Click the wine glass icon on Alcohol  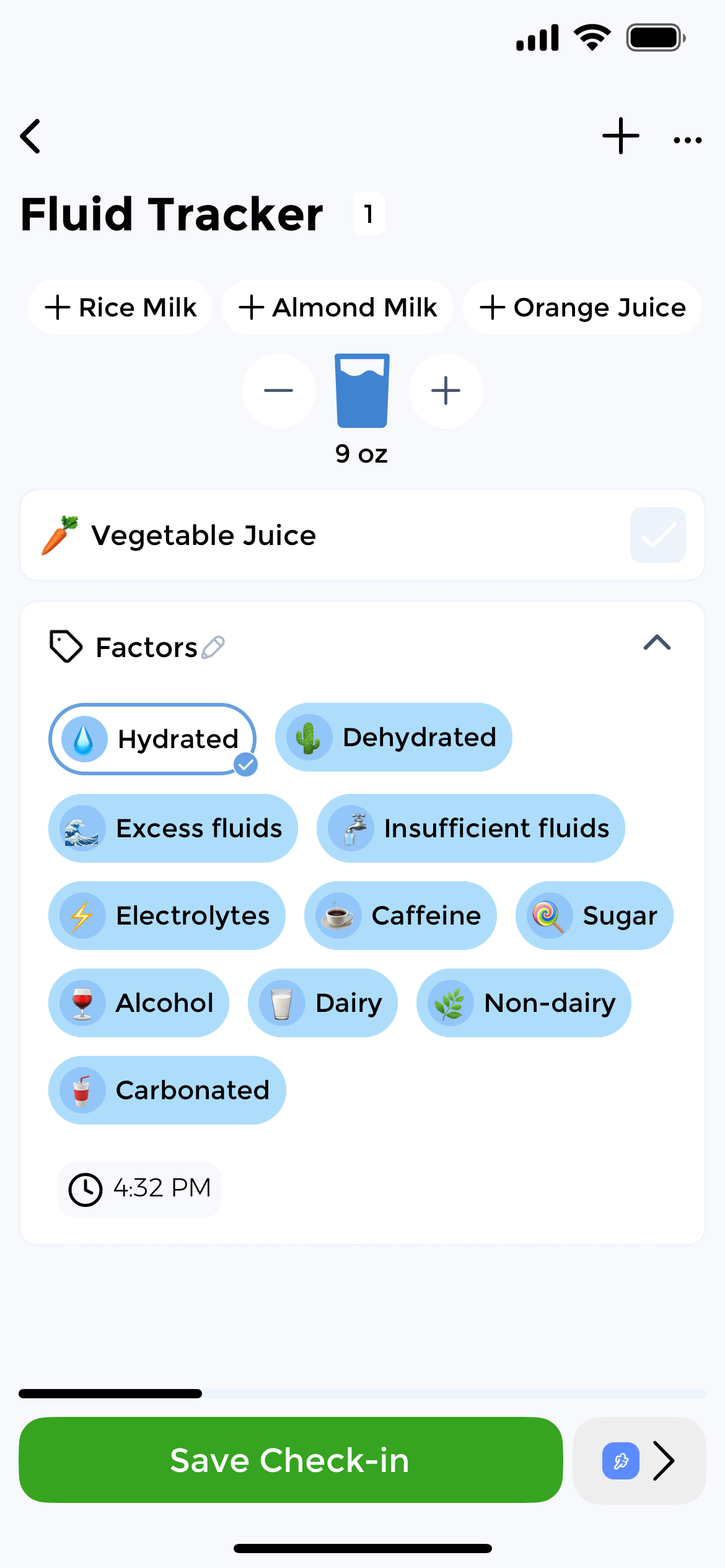[x=81, y=1003]
